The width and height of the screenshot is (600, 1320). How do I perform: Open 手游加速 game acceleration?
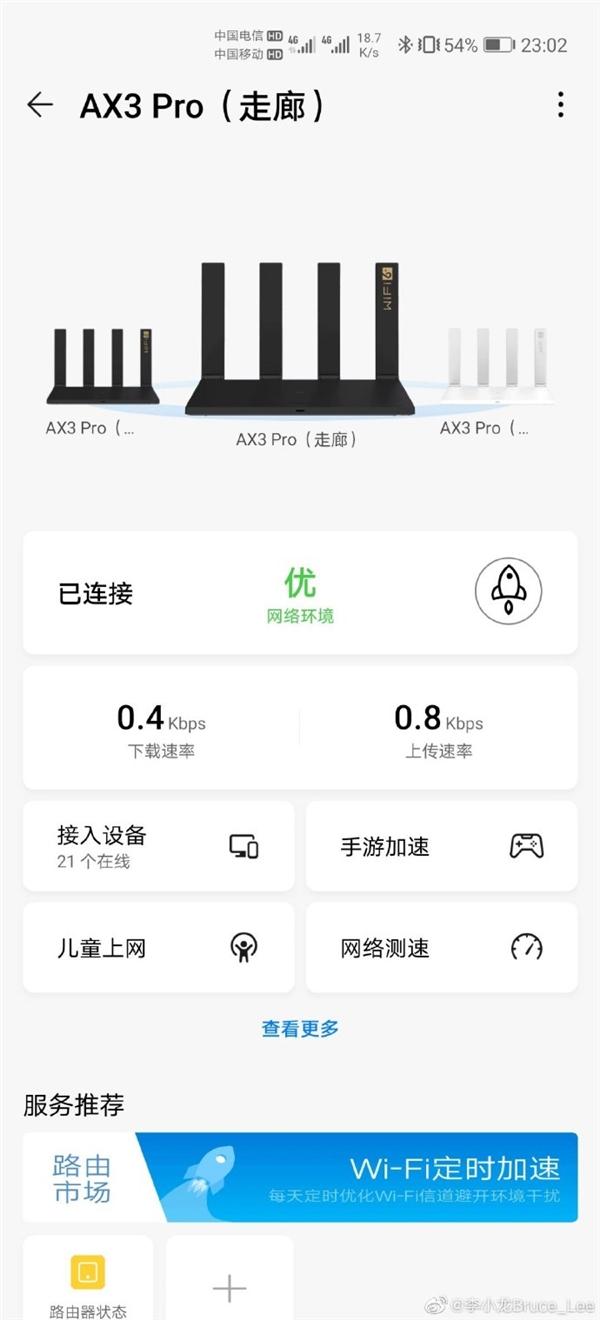441,846
